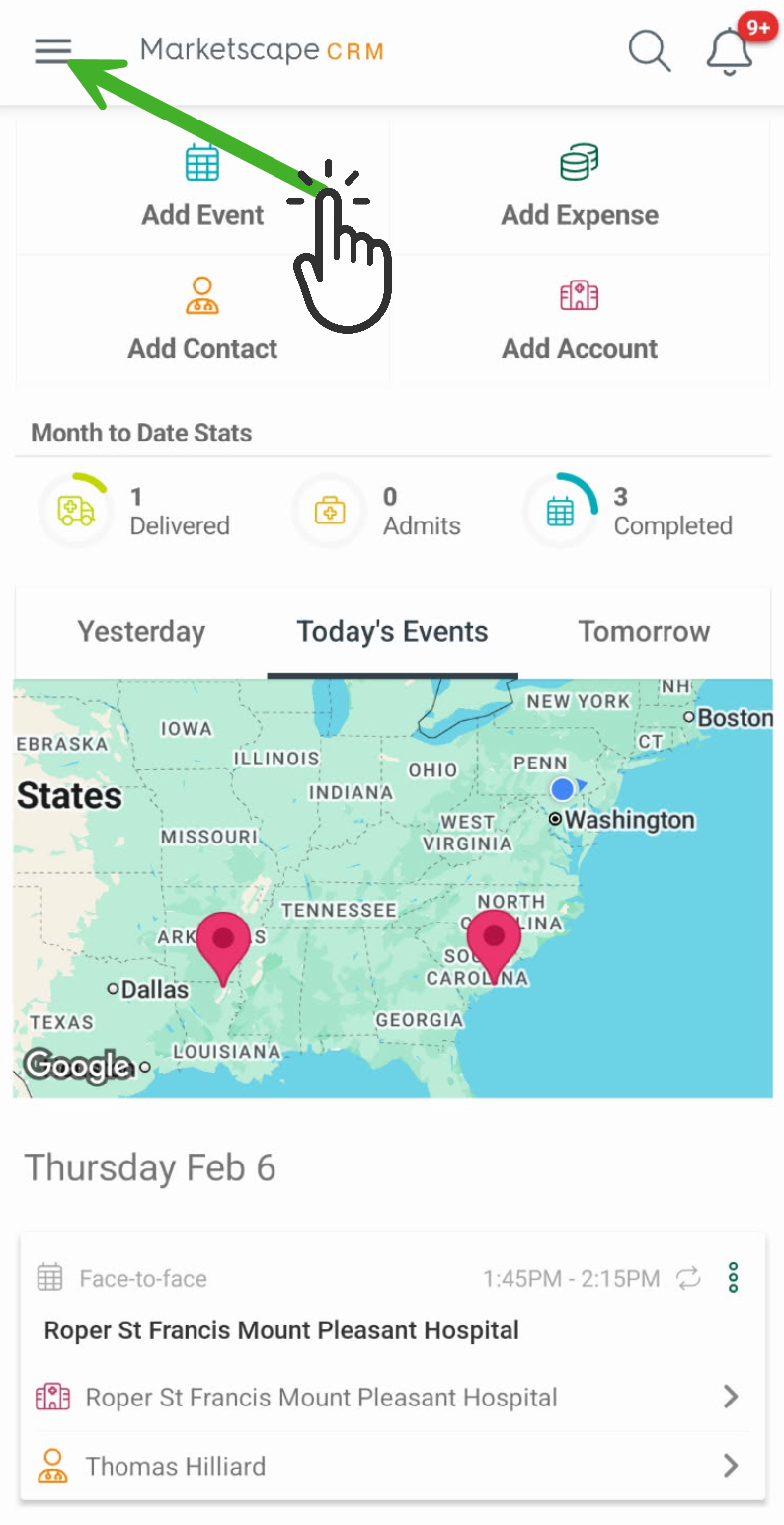Image resolution: width=784 pixels, height=1525 pixels.
Task: Open the Face-to-face event card title
Action: tap(281, 1330)
